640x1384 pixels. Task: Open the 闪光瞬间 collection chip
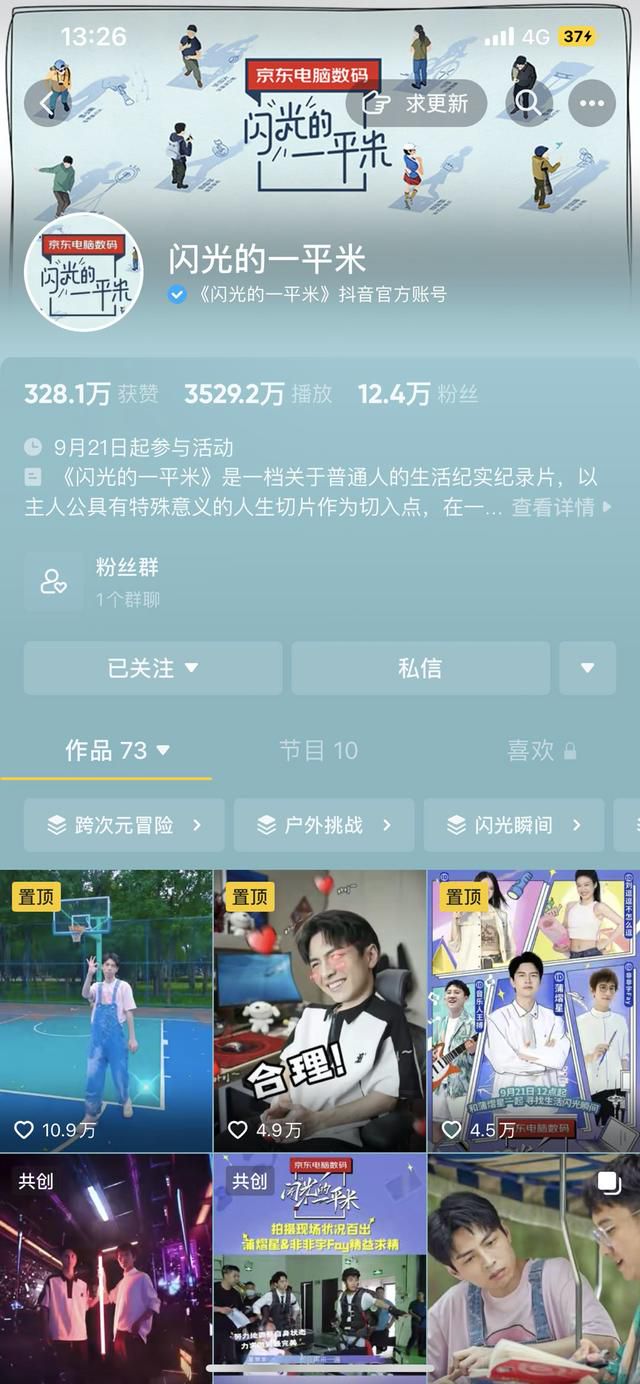tap(513, 825)
